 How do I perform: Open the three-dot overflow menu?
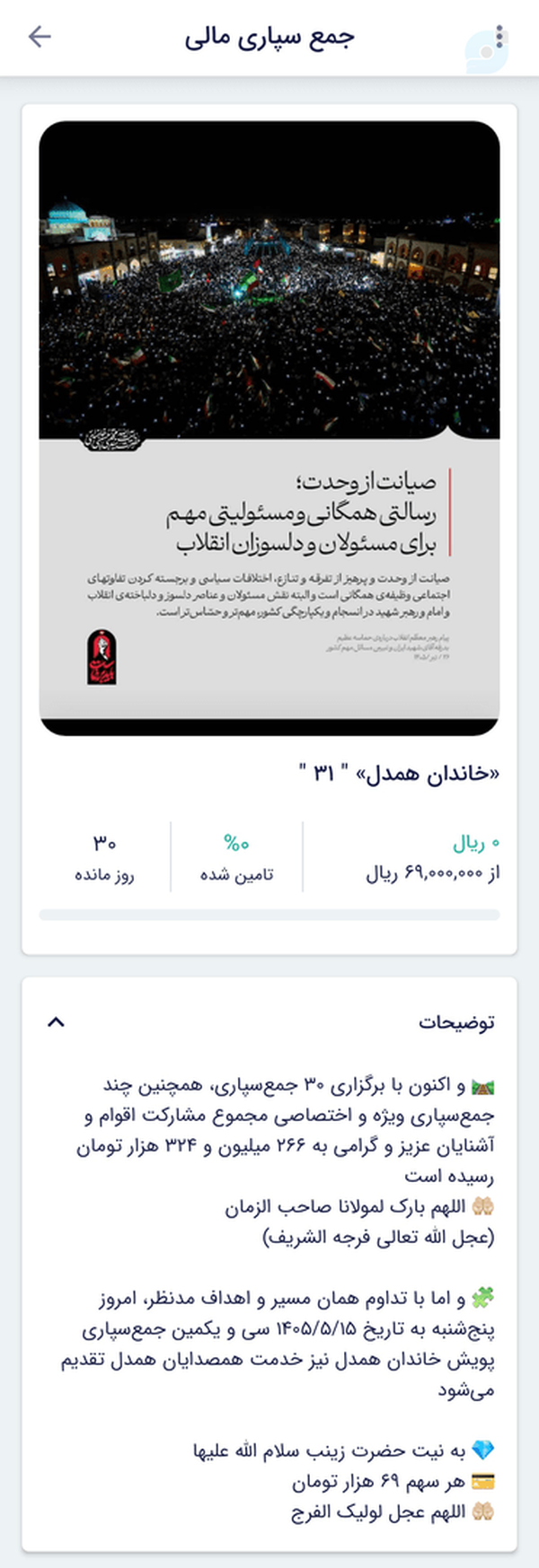coord(499,38)
